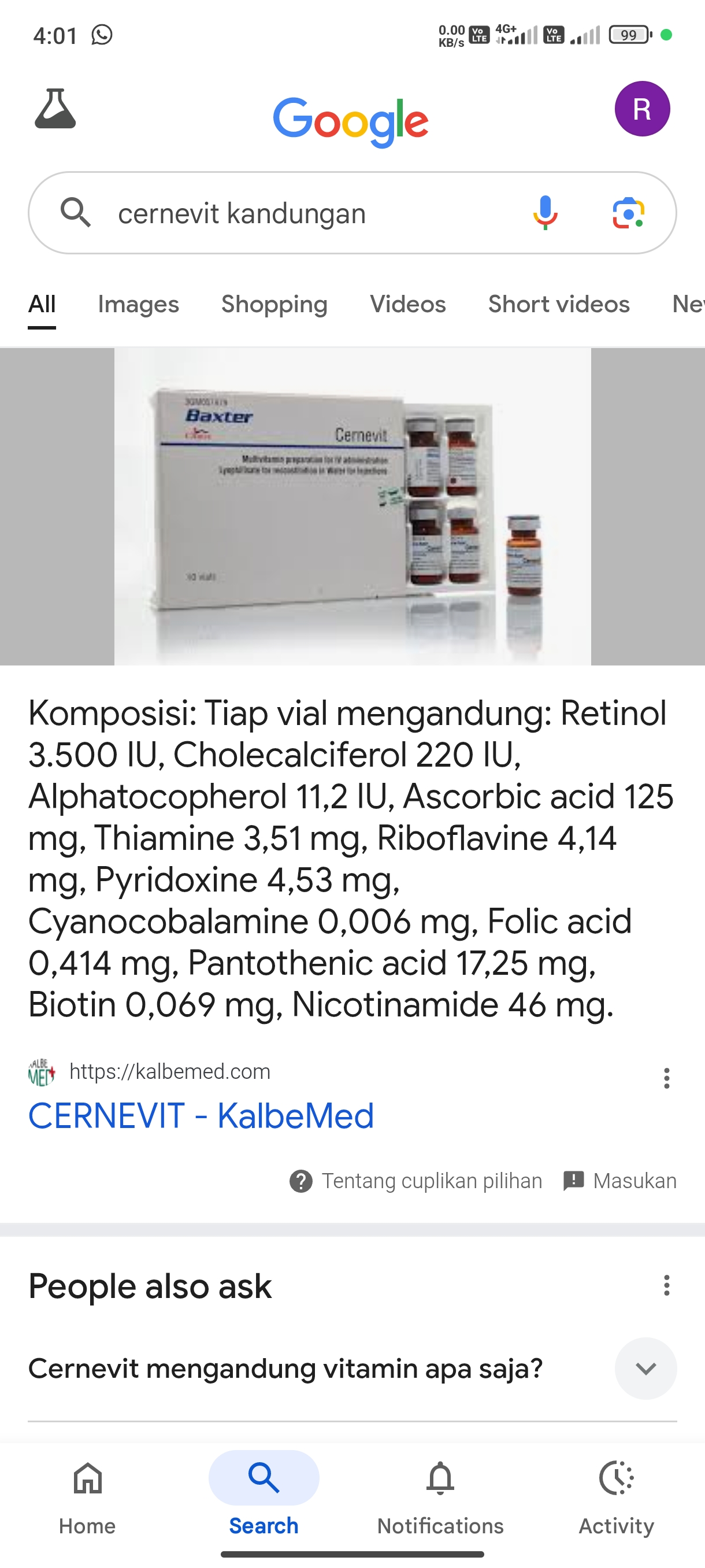The image size is (705, 1568).
Task: Send feedback via Masukan
Action: click(620, 1181)
